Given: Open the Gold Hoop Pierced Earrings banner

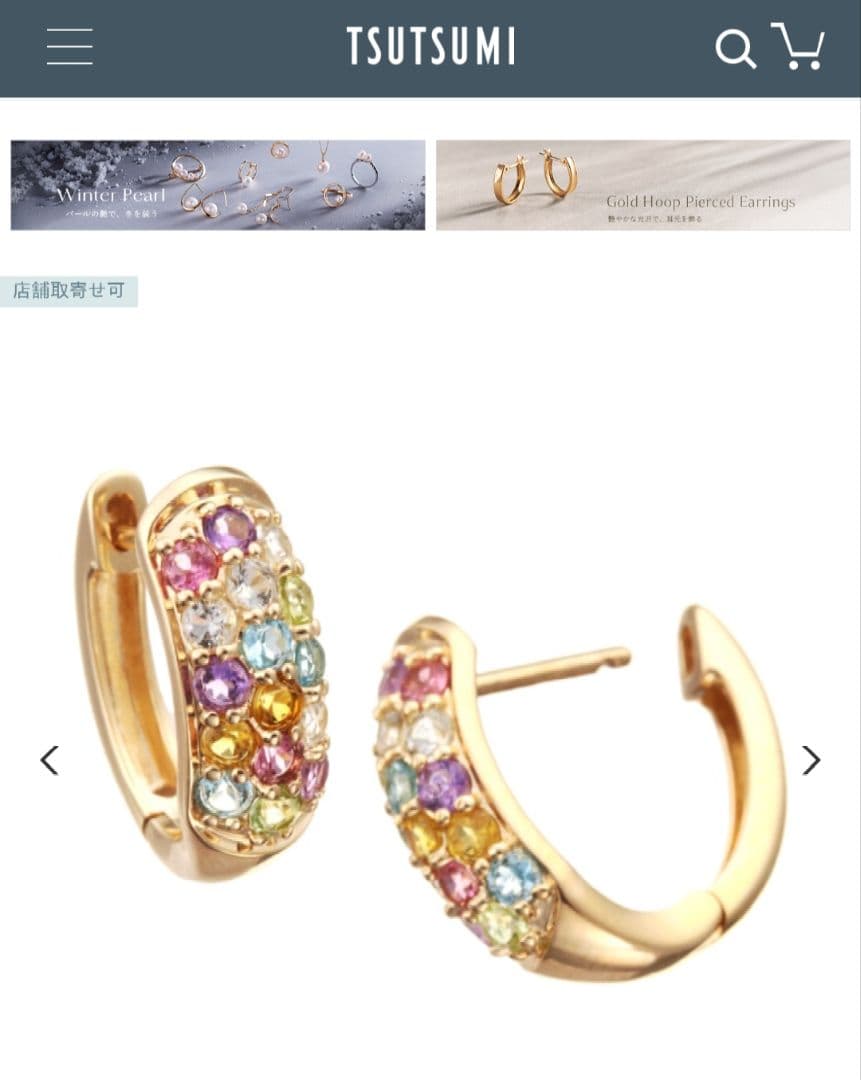Looking at the screenshot, I should [x=643, y=185].
